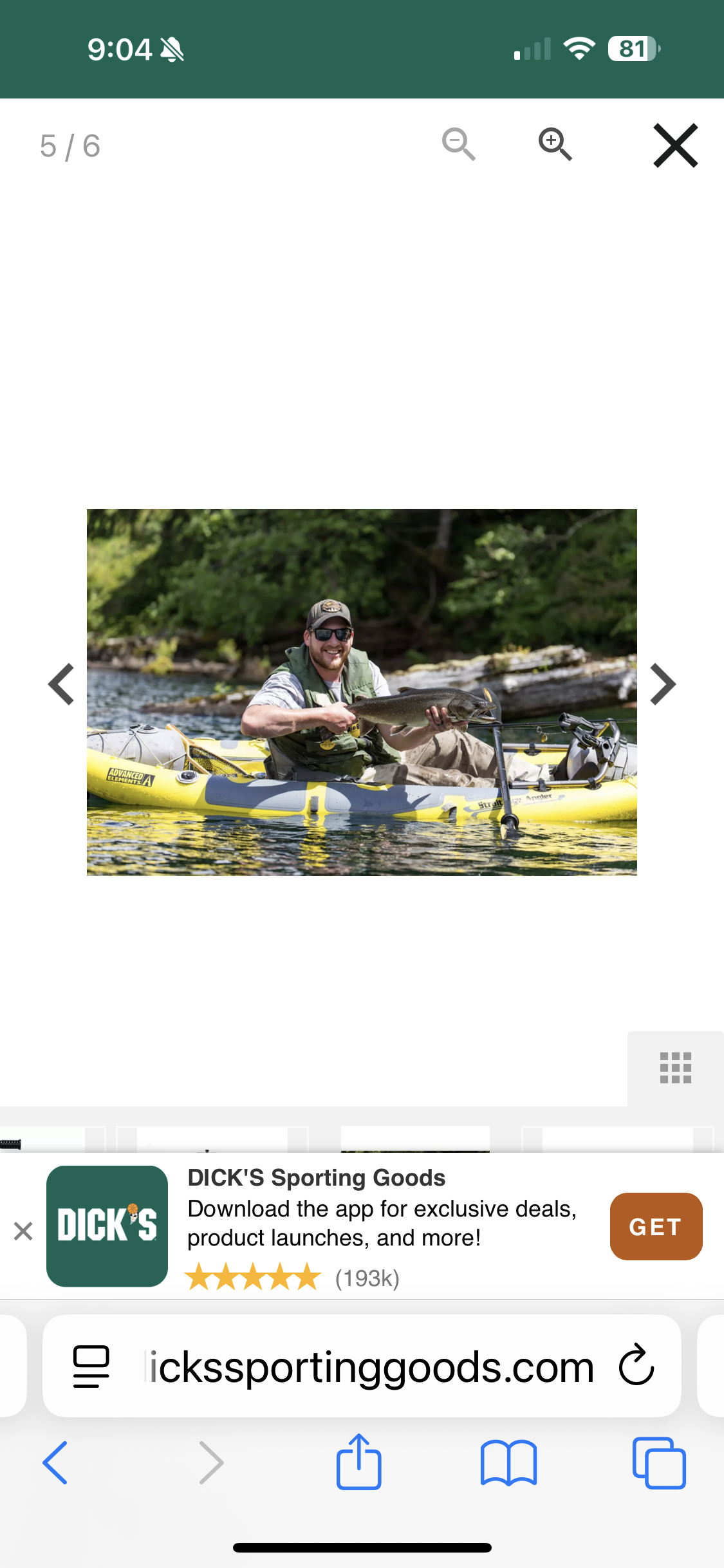This screenshot has height=1568, width=724.
Task: Share this page
Action: [x=359, y=1461]
